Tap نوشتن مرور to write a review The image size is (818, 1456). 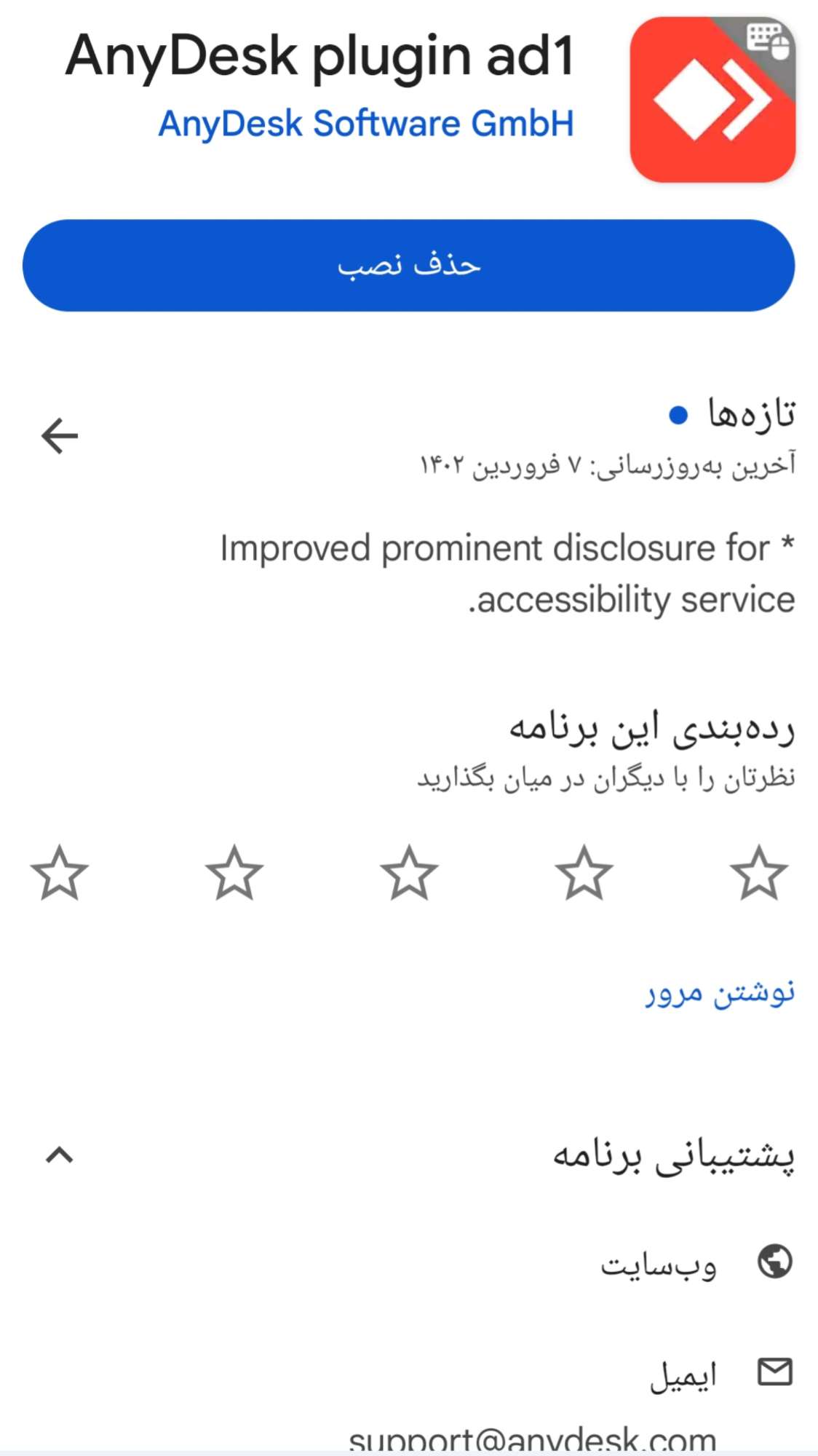coord(720,993)
